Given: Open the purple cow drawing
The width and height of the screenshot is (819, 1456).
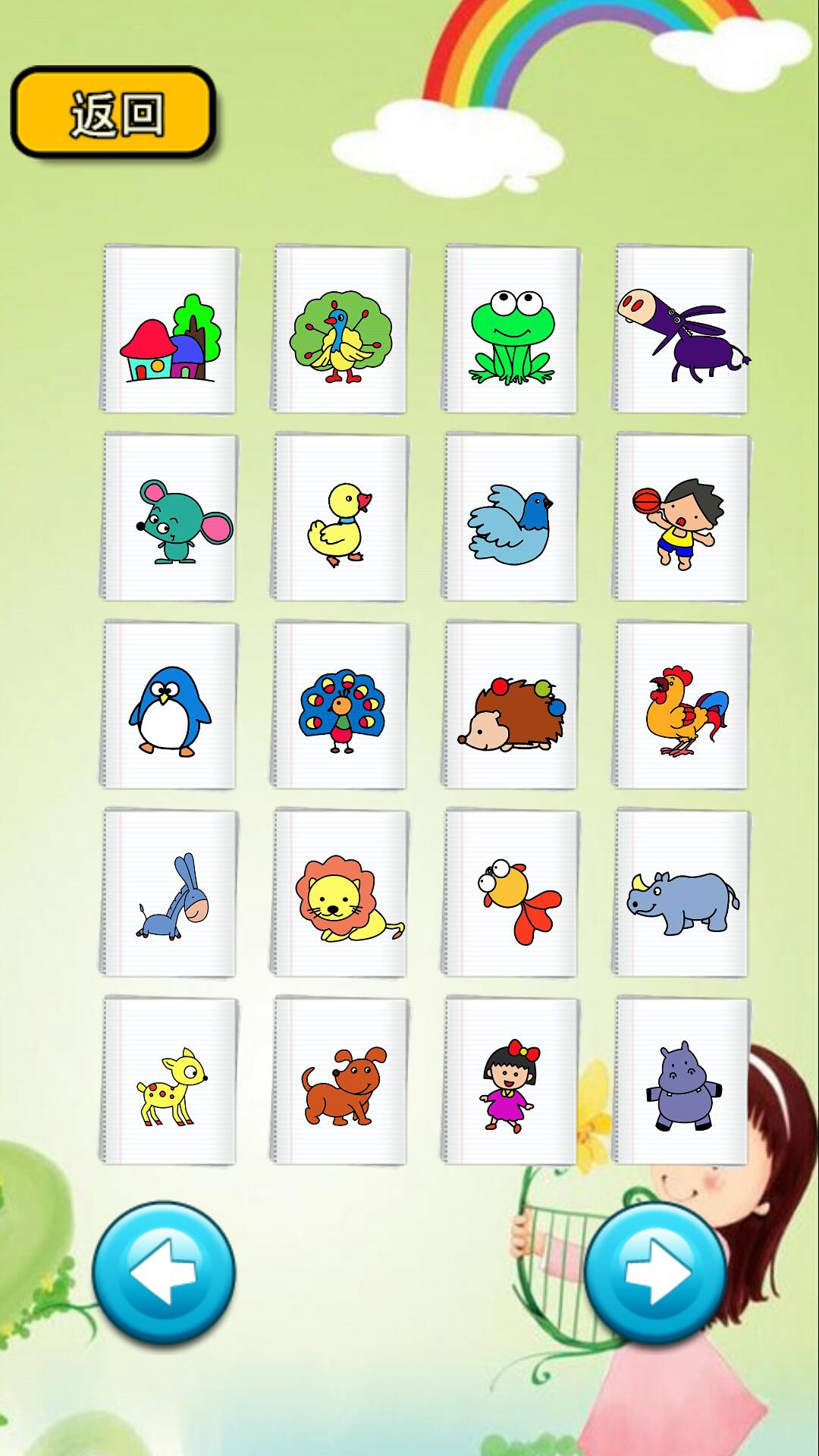Looking at the screenshot, I should pyautogui.click(x=682, y=330).
